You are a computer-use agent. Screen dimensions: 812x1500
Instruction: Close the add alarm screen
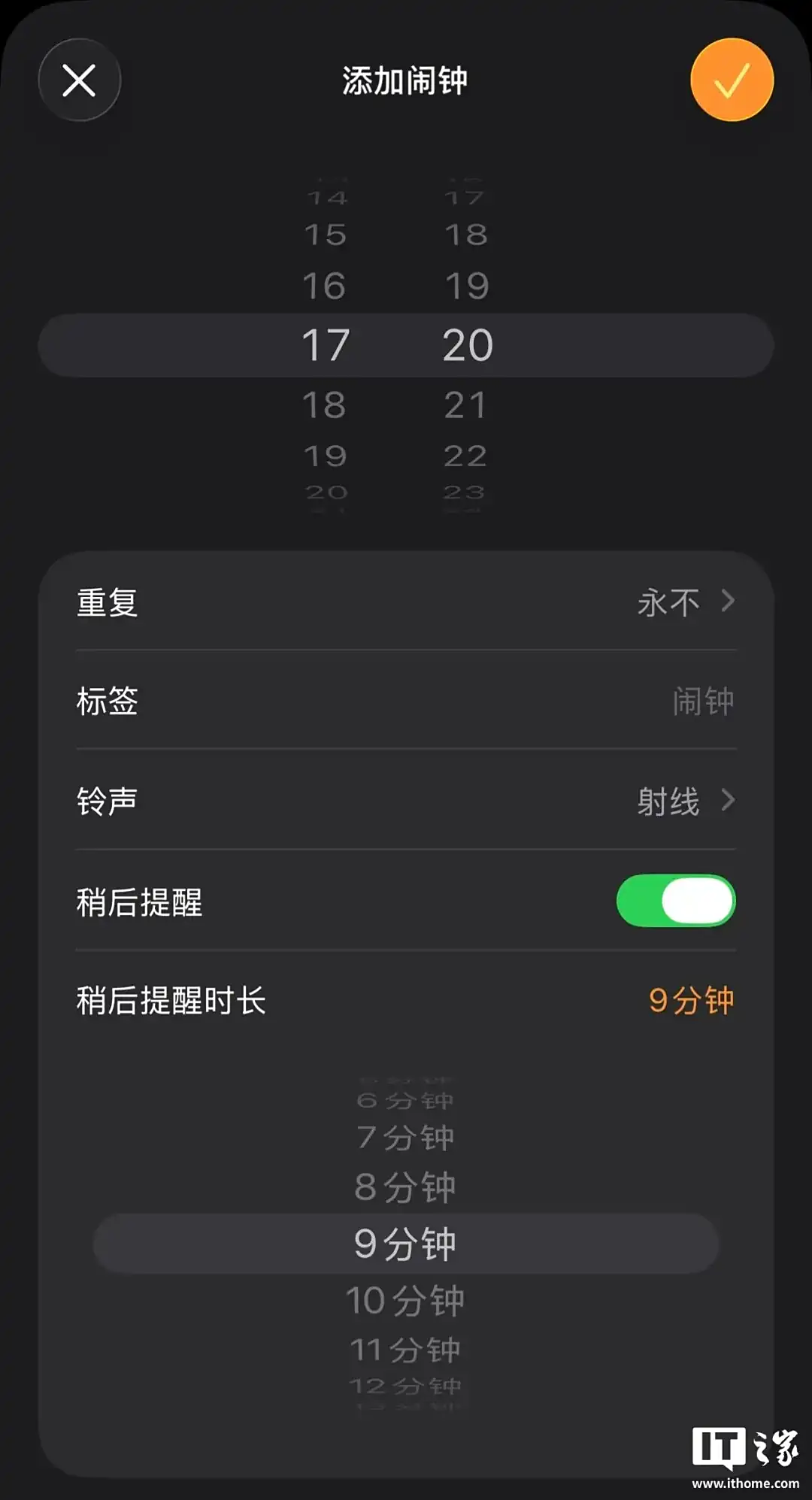[79, 80]
